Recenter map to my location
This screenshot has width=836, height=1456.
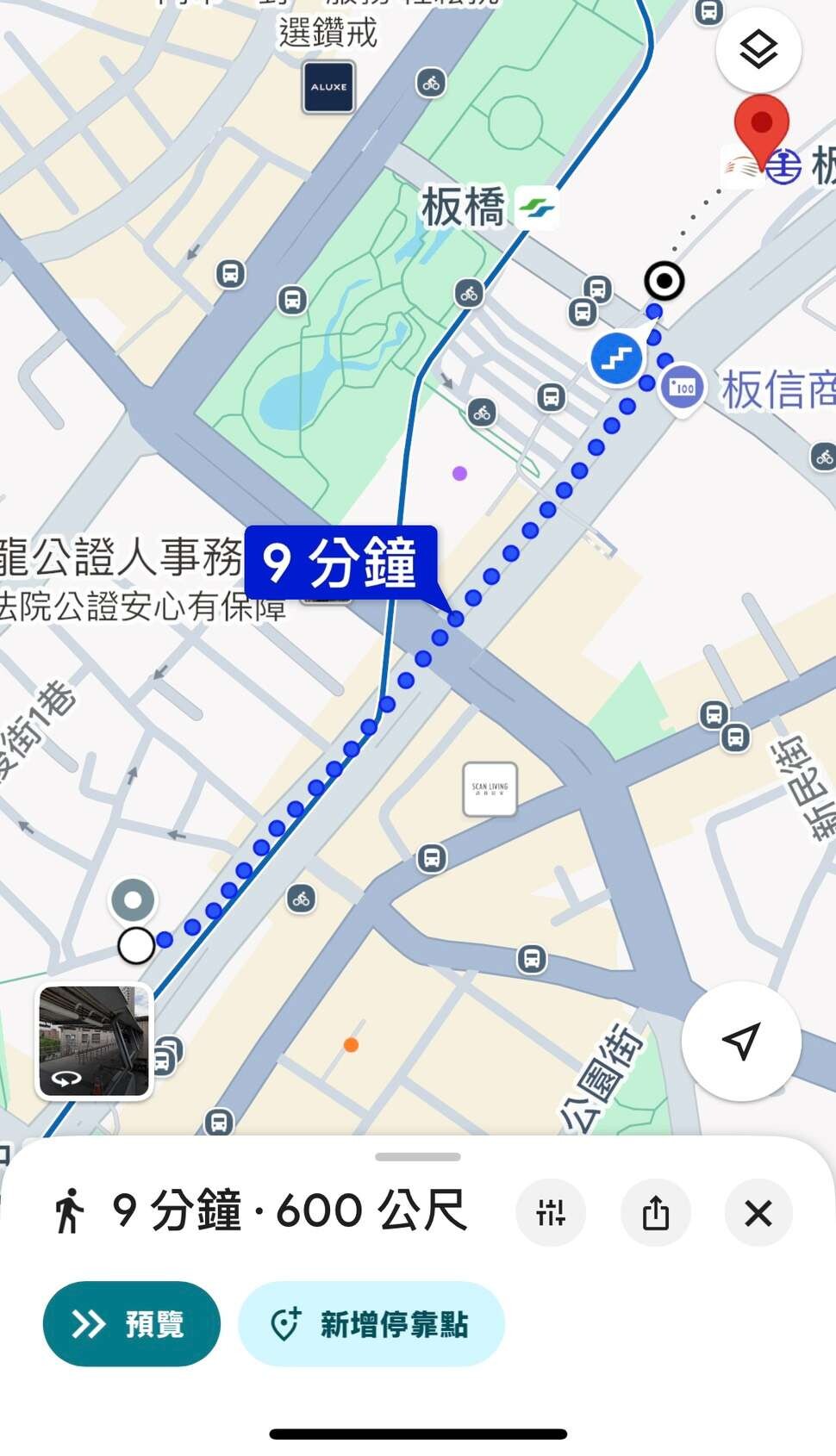point(741,1041)
